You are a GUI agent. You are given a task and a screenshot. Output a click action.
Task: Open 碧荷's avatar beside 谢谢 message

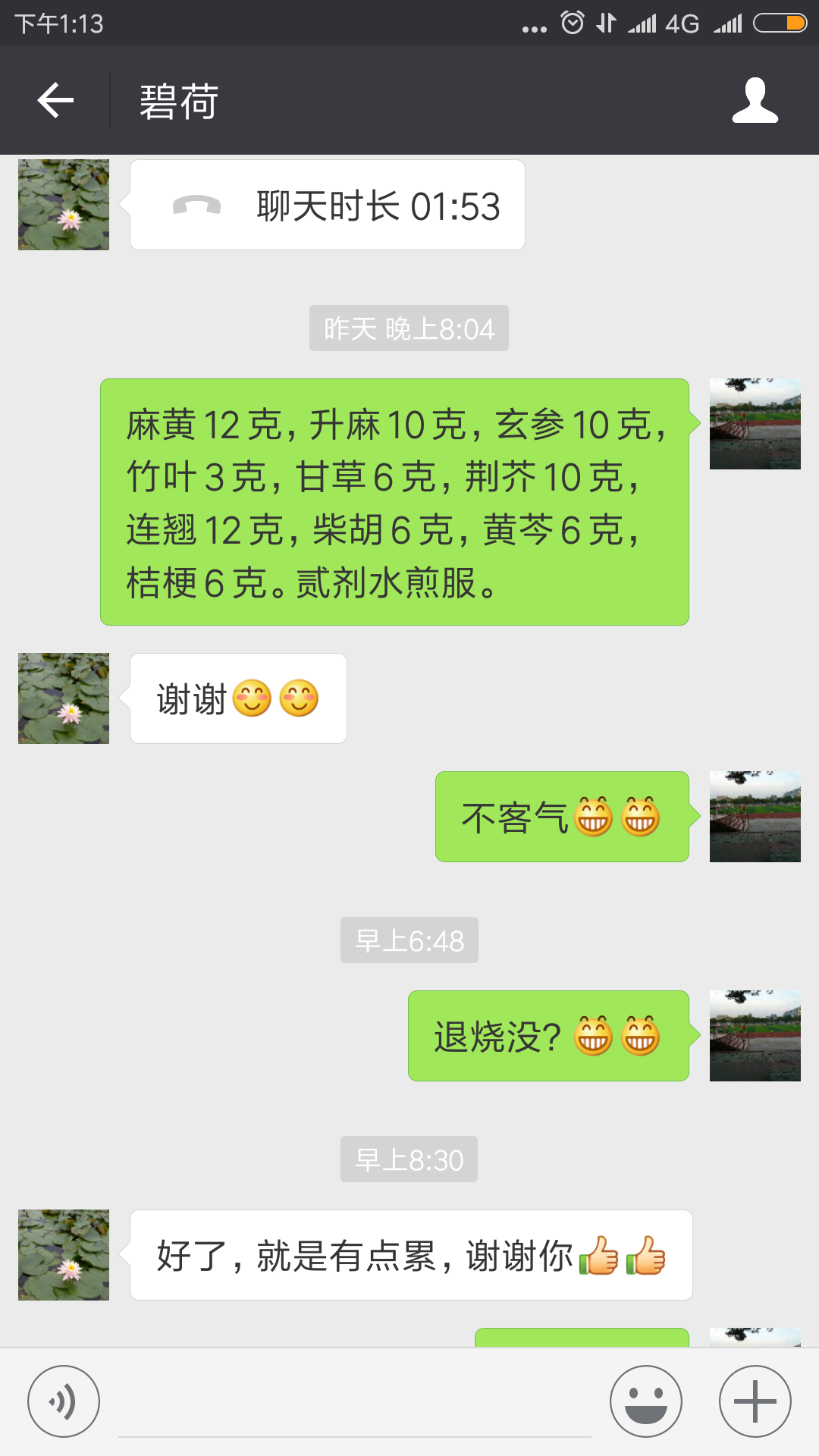pyautogui.click(x=64, y=698)
